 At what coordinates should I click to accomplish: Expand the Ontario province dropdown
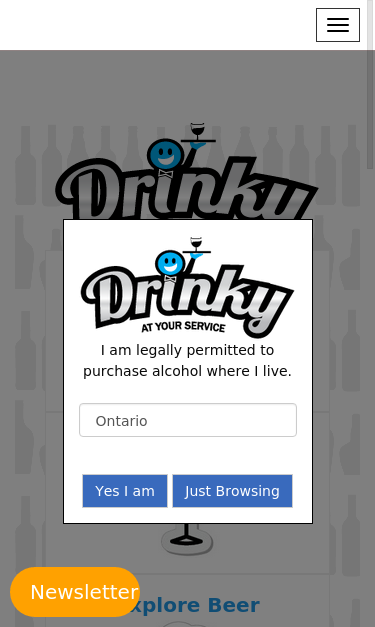188,420
